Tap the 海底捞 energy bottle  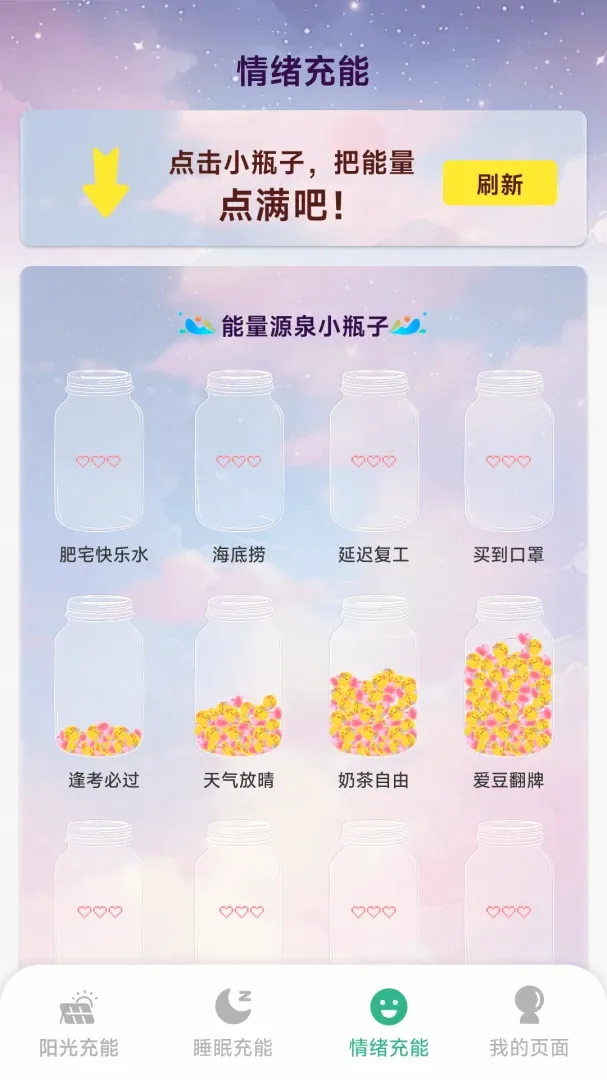coord(239,451)
